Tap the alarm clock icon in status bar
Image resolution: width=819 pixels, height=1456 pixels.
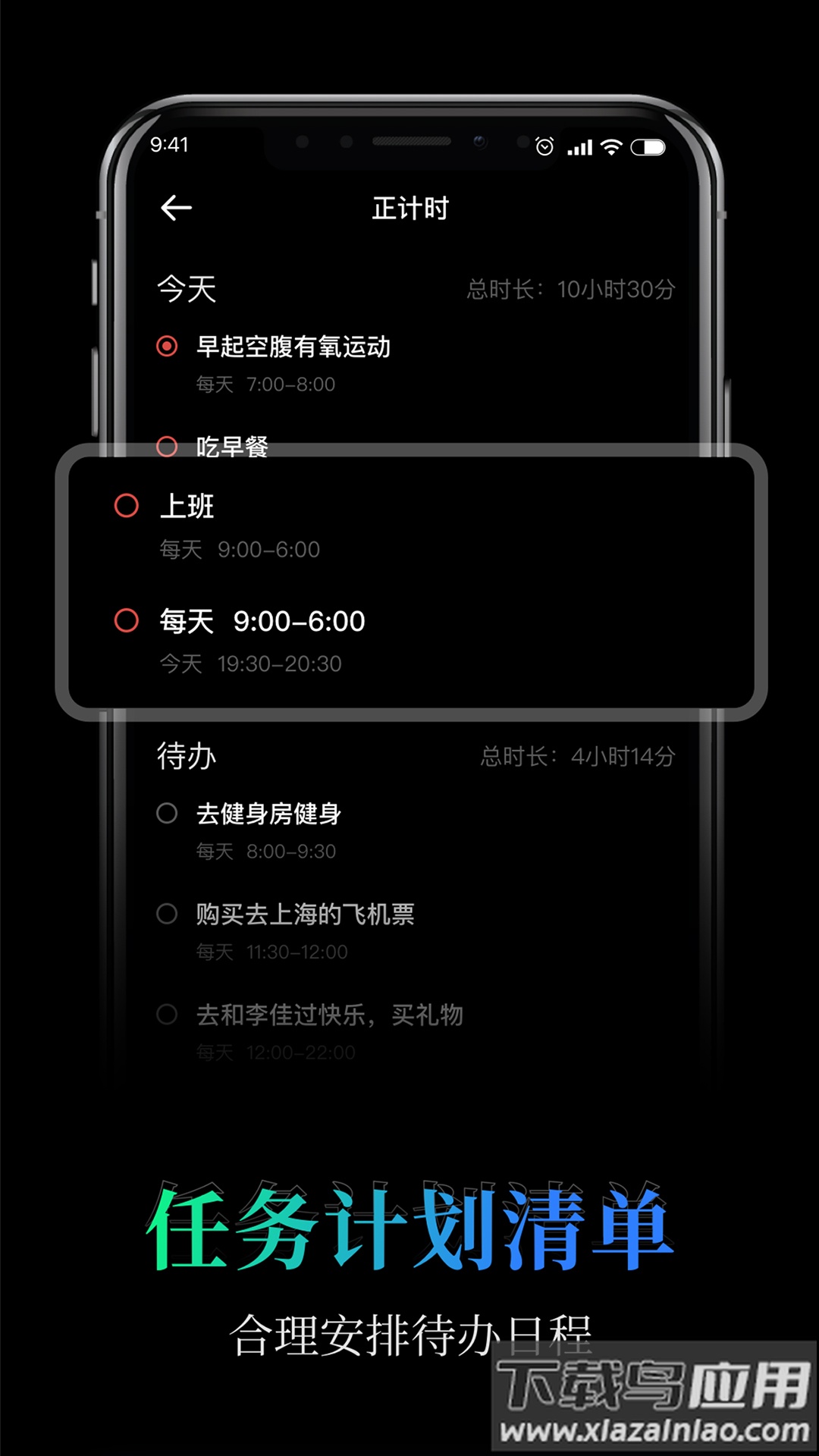pos(543,146)
